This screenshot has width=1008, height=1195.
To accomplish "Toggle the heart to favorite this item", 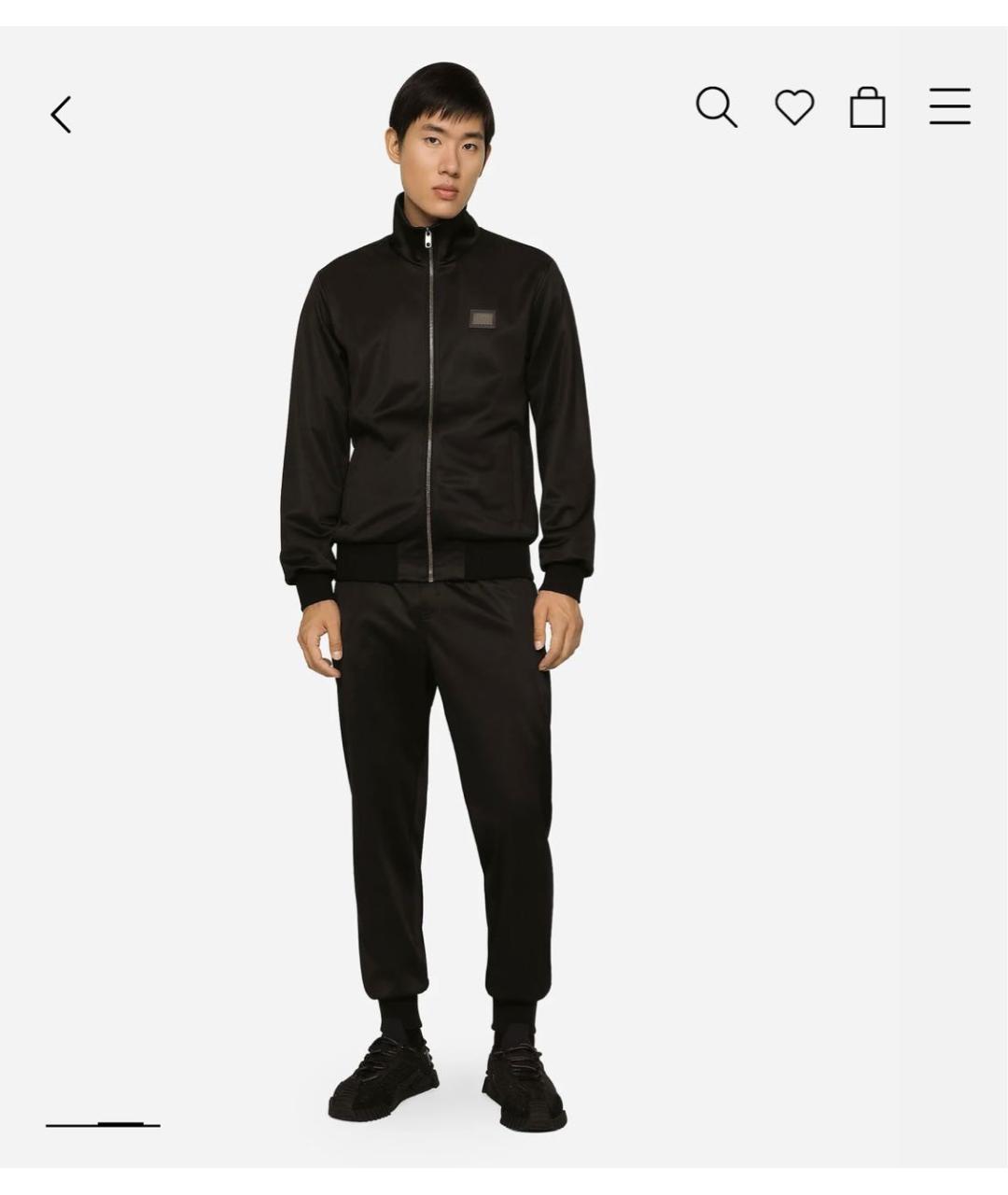I will pos(794,109).
